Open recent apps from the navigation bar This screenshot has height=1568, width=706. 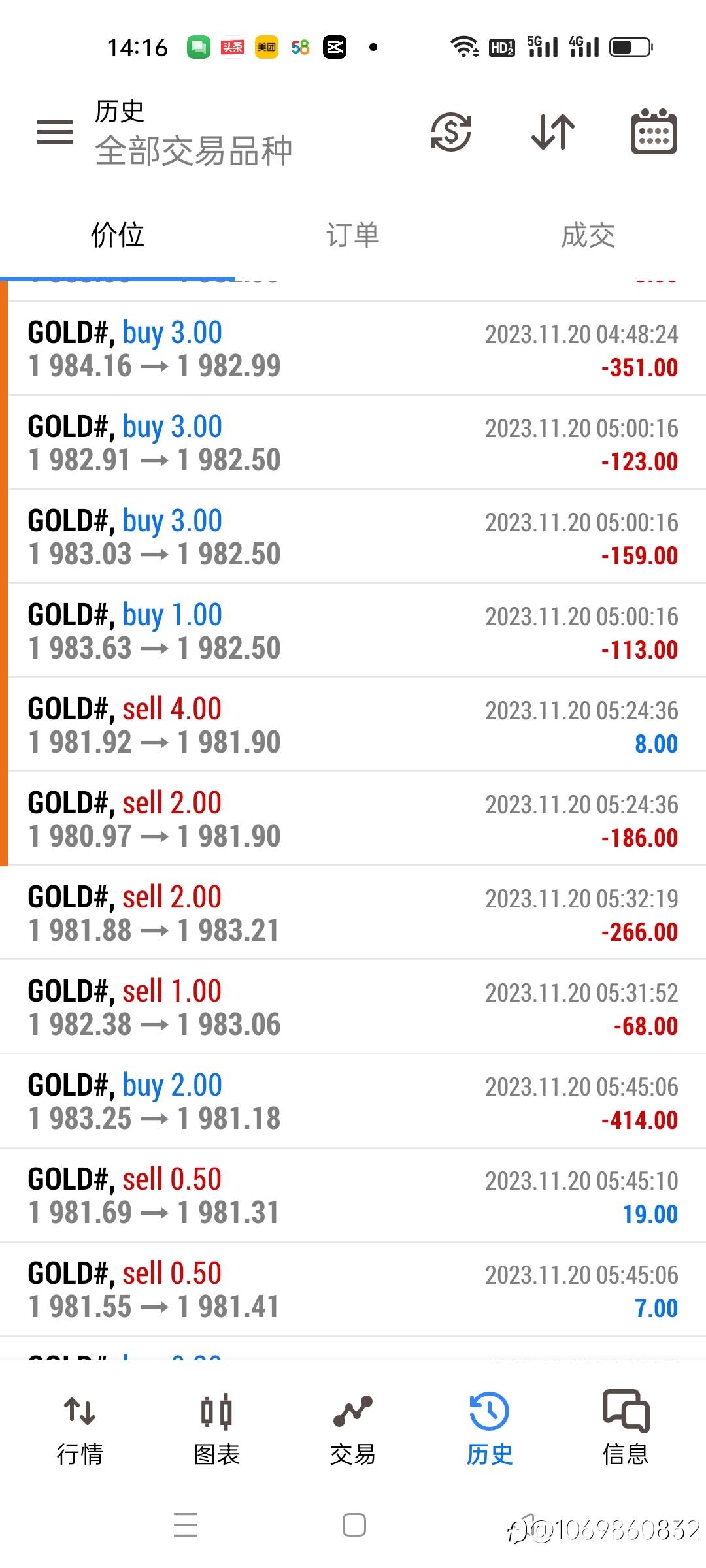click(186, 1526)
